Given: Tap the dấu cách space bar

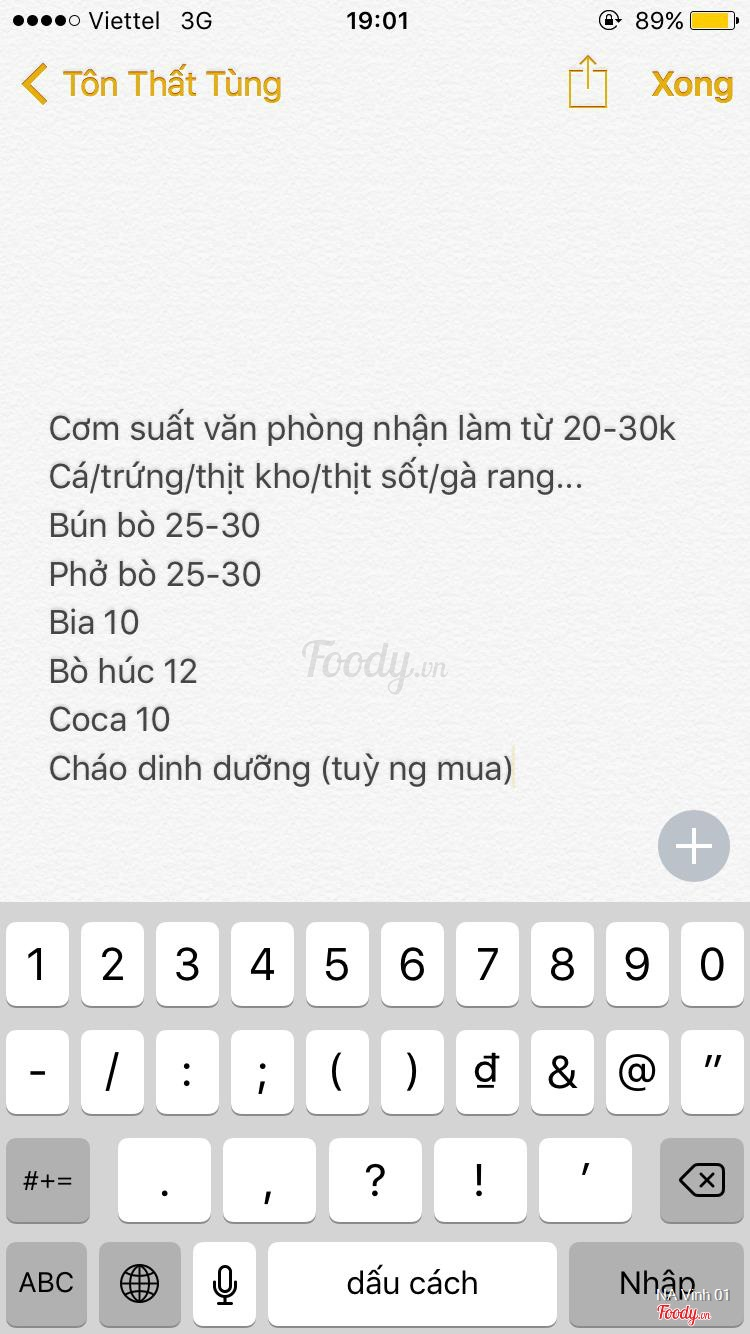Looking at the screenshot, I should (x=412, y=1283).
